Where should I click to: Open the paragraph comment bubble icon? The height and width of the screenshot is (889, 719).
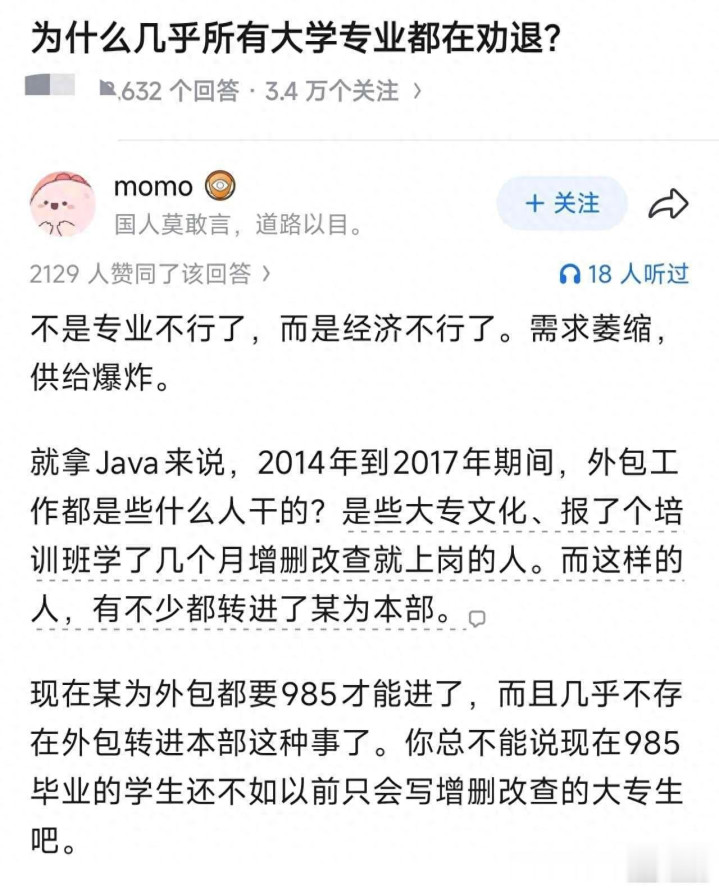pos(477,619)
